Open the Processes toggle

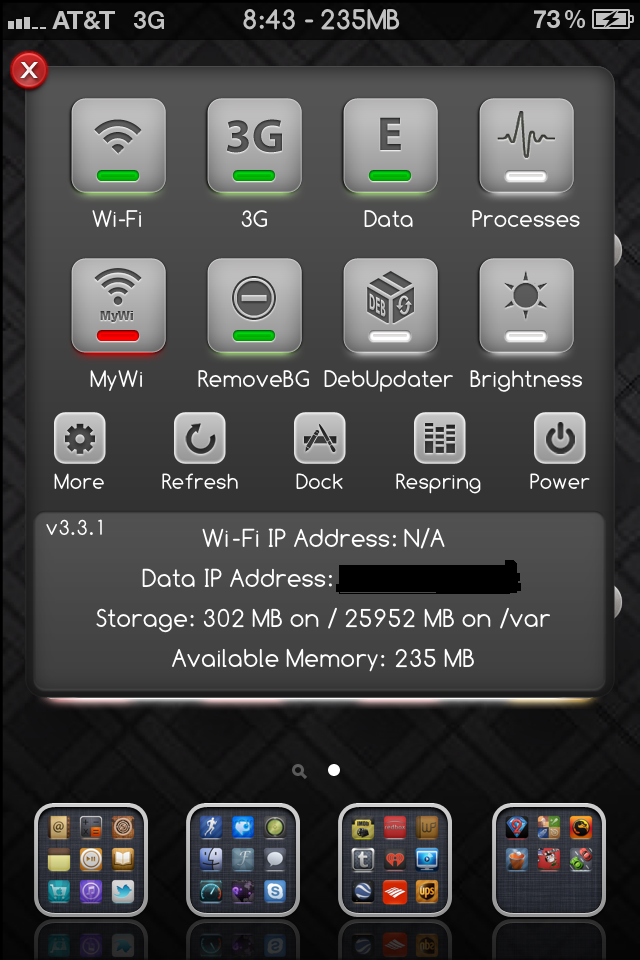point(526,146)
